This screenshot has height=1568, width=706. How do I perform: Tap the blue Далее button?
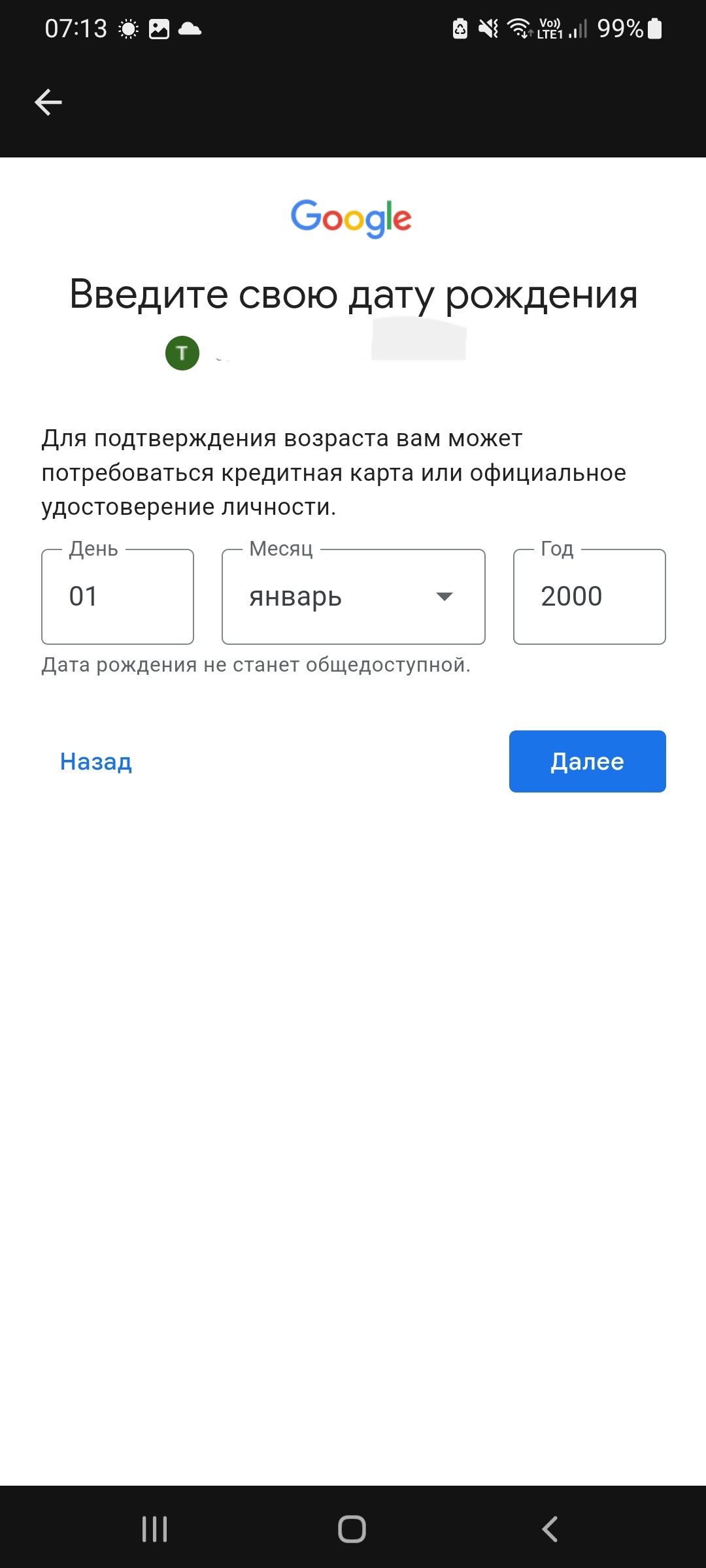pyautogui.click(x=588, y=761)
